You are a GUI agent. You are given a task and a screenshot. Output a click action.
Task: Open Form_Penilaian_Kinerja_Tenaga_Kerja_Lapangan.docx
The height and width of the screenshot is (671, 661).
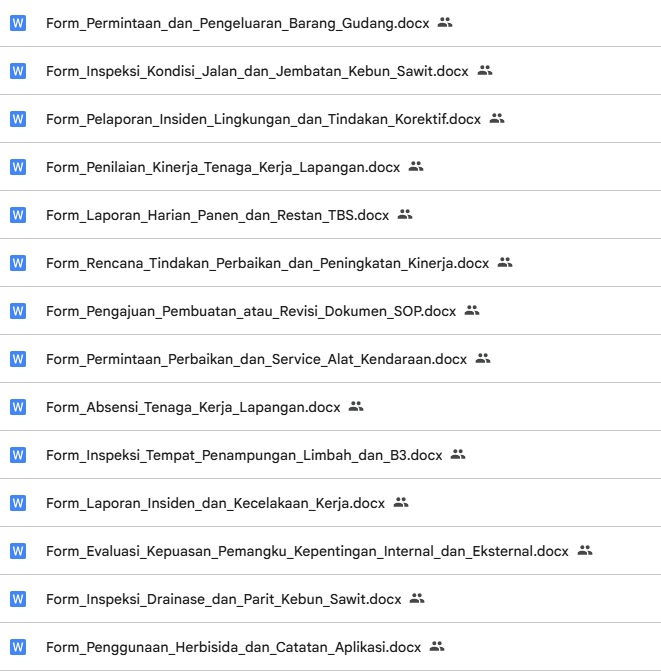point(223,167)
